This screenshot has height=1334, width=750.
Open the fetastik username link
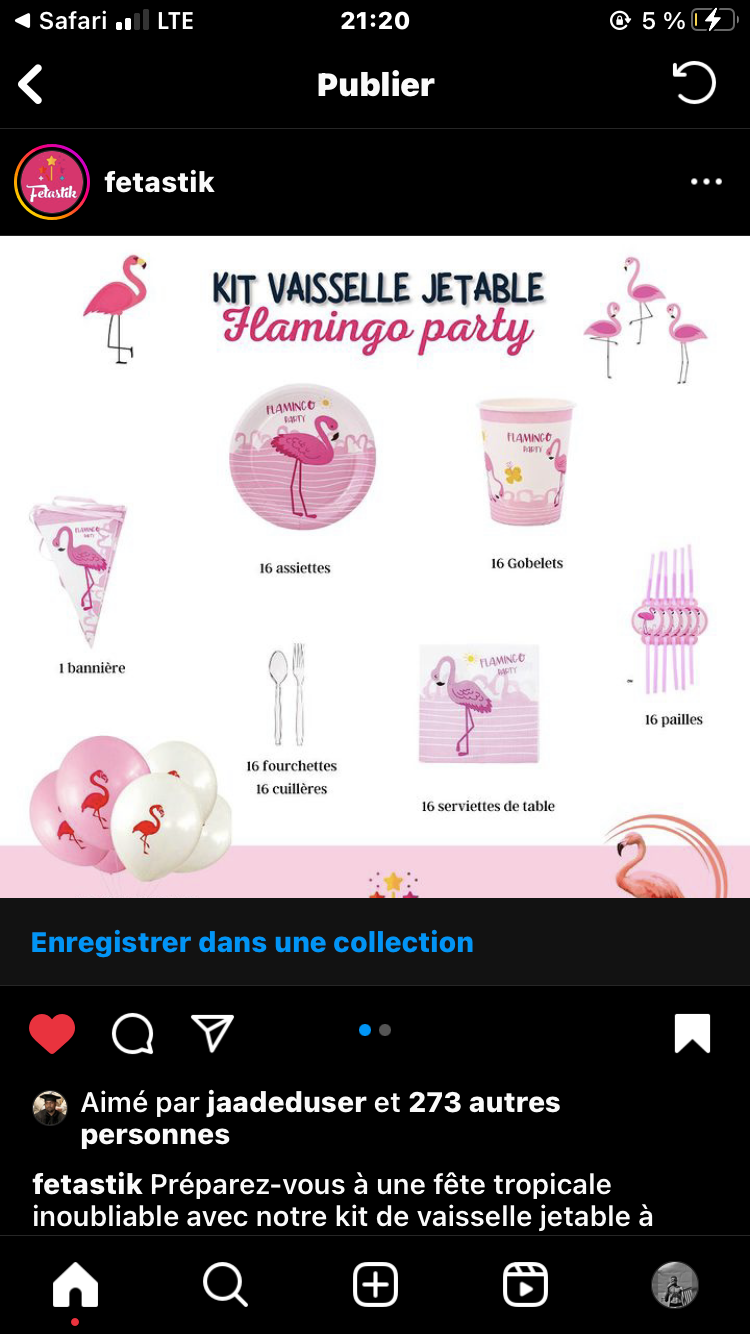160,182
